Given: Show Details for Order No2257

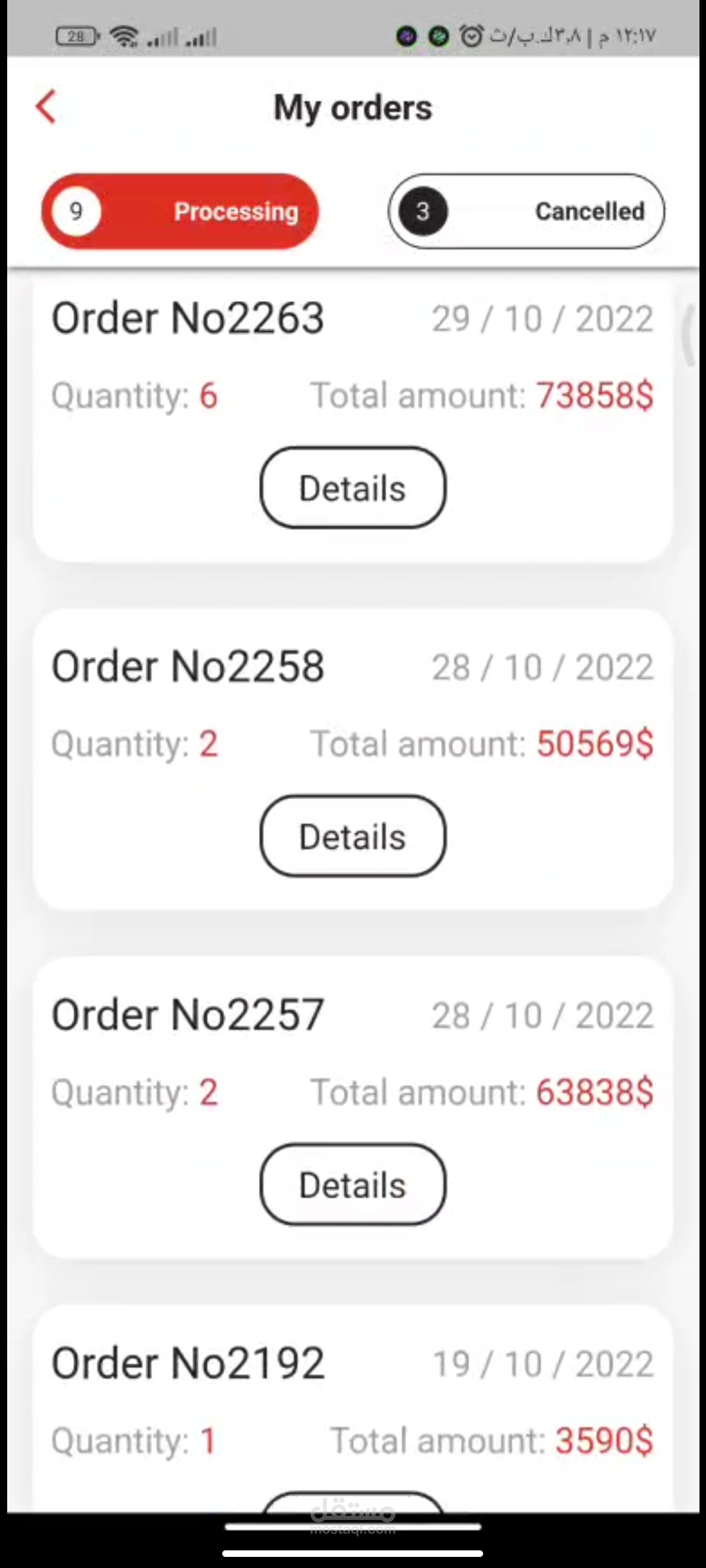Looking at the screenshot, I should 353,1184.
